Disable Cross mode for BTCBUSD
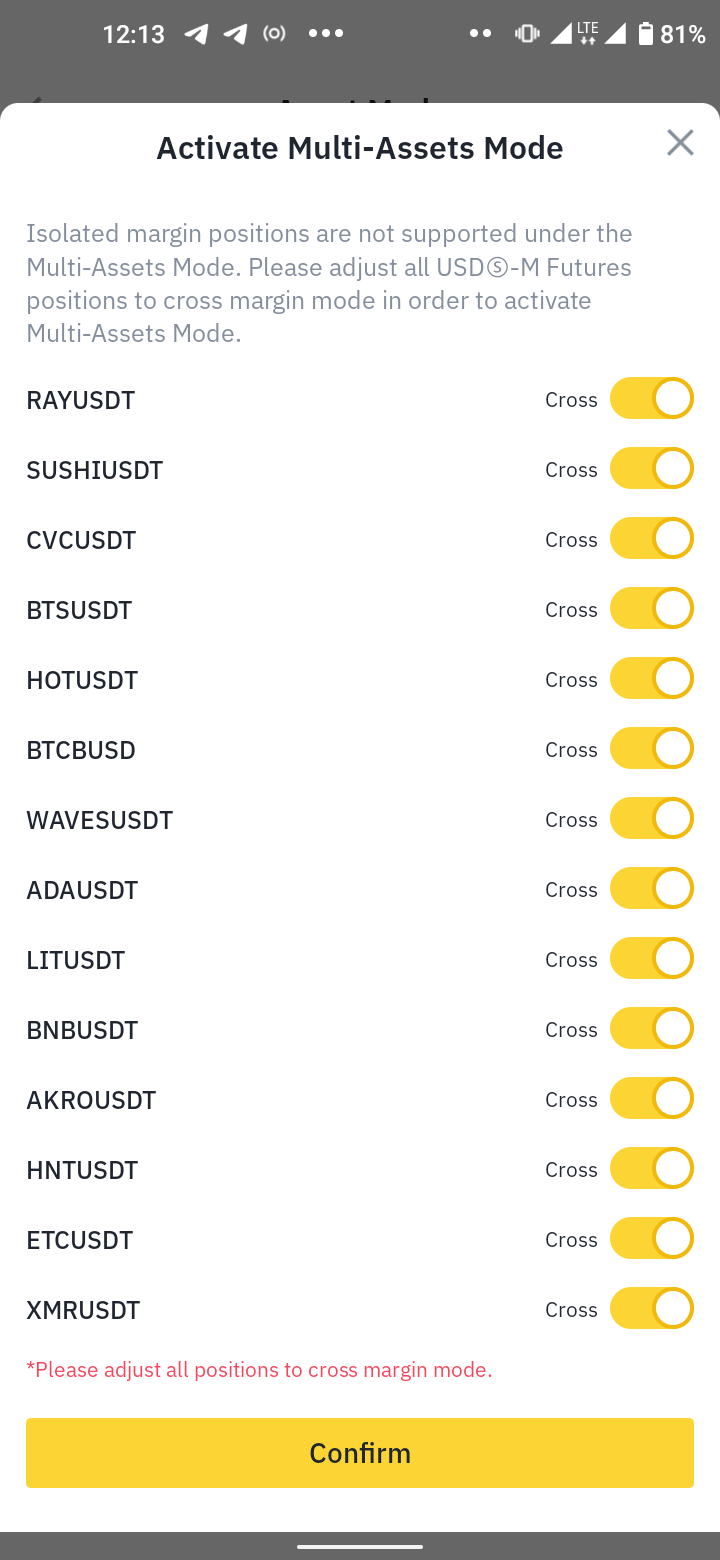The height and width of the screenshot is (1560, 720). [652, 748]
